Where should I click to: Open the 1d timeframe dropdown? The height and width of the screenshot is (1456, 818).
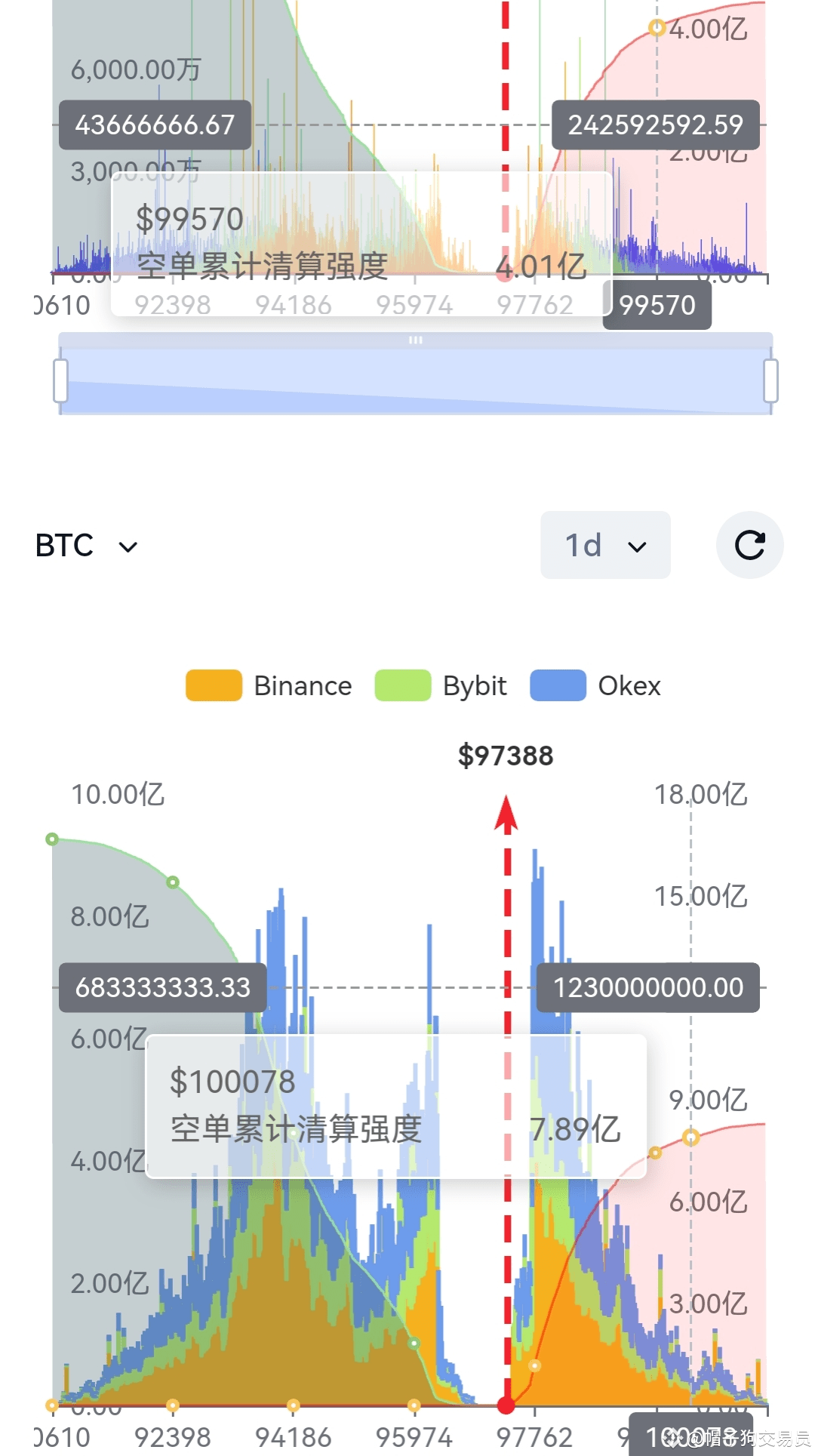point(604,545)
